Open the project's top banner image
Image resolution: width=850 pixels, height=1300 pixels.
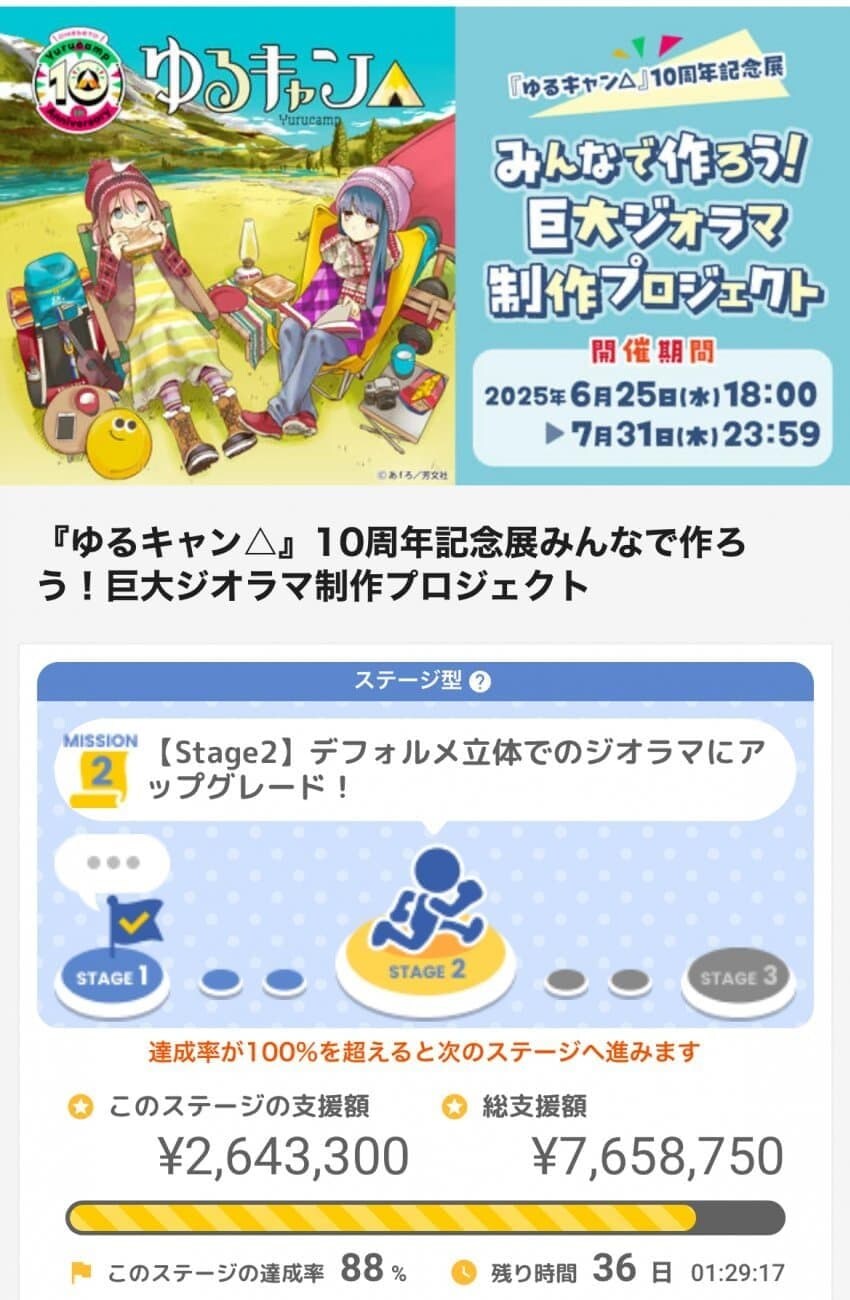pyautogui.click(x=425, y=246)
